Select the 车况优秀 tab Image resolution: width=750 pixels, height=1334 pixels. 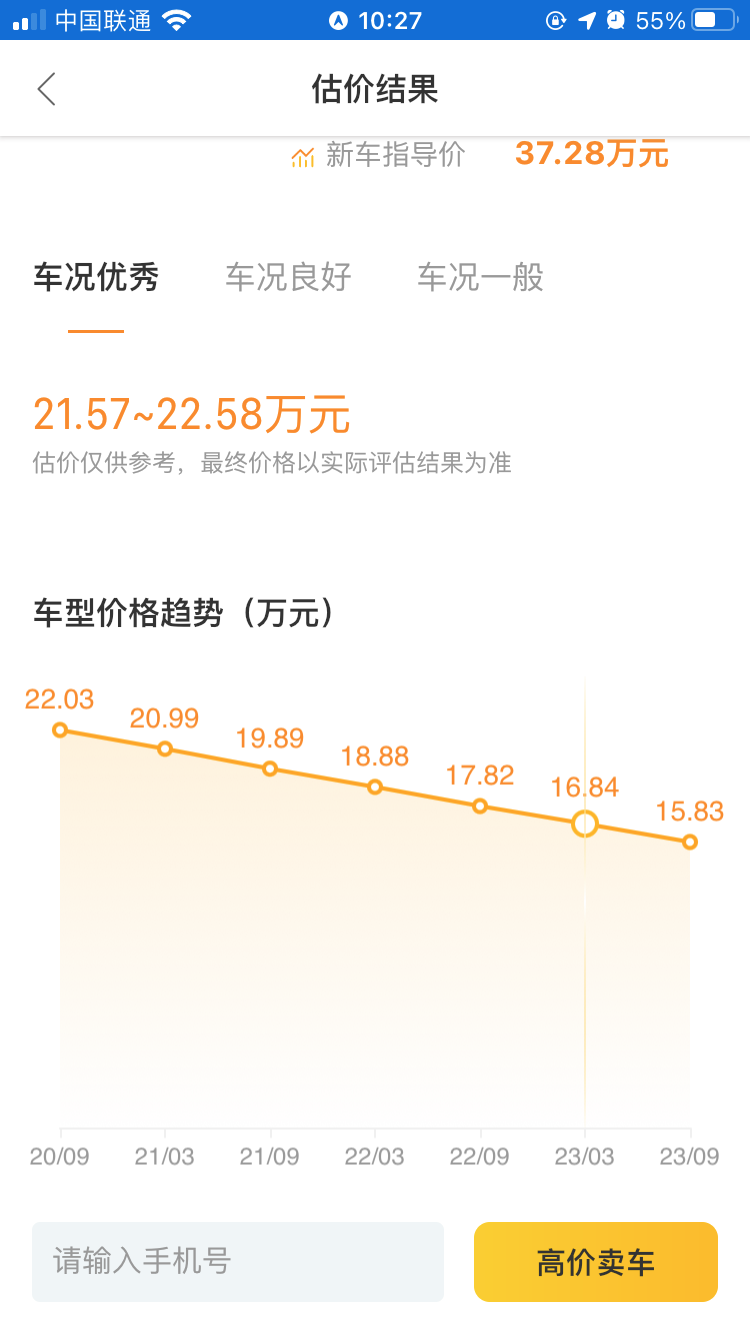(96, 277)
